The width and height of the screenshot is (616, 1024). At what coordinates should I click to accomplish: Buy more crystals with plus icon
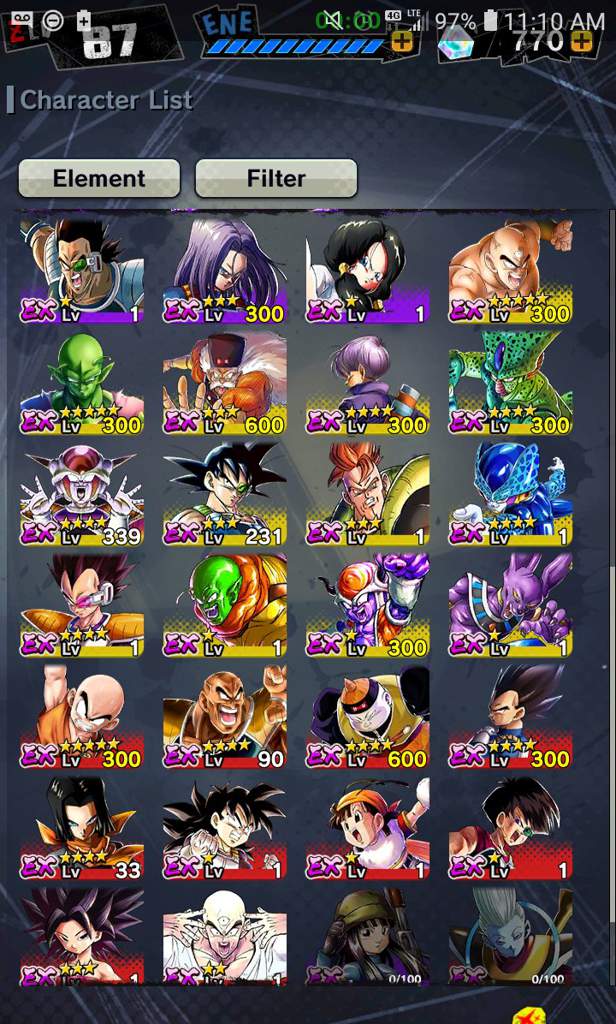tap(584, 40)
